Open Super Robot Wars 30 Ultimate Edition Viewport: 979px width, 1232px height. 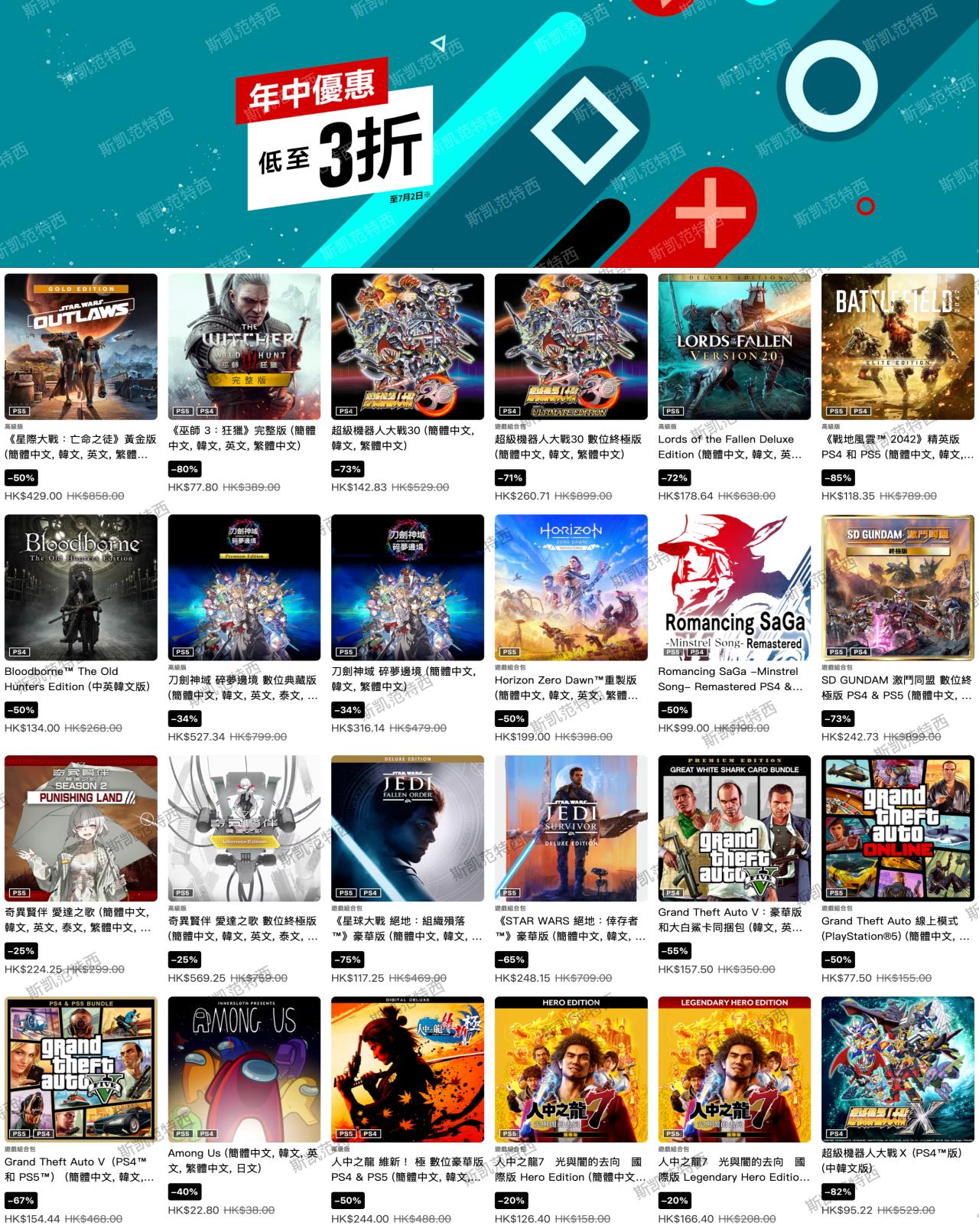pyautogui.click(x=571, y=347)
